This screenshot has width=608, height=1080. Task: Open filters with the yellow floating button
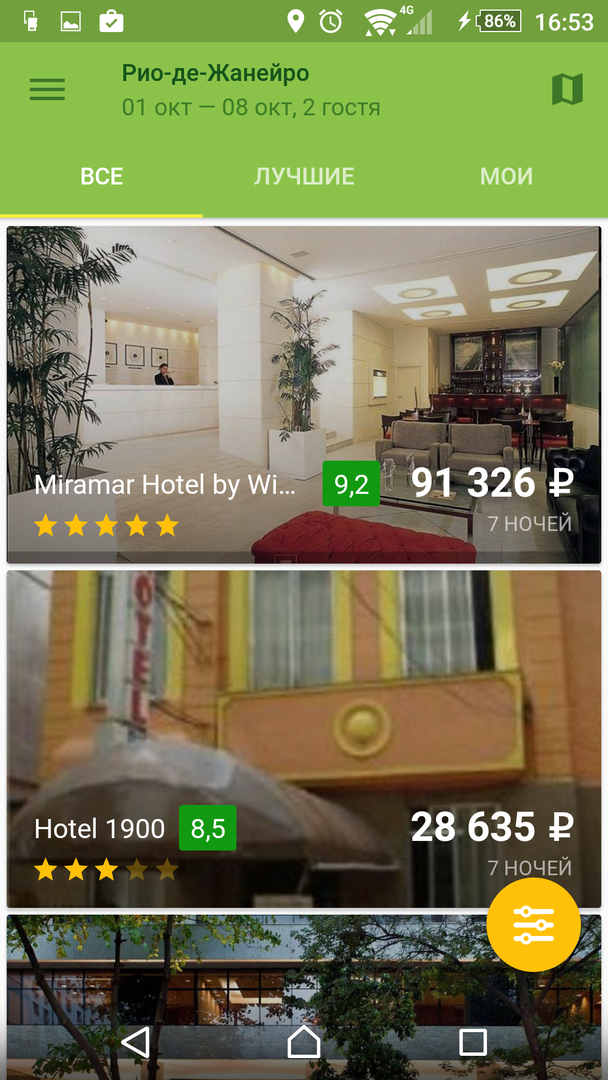click(x=533, y=927)
